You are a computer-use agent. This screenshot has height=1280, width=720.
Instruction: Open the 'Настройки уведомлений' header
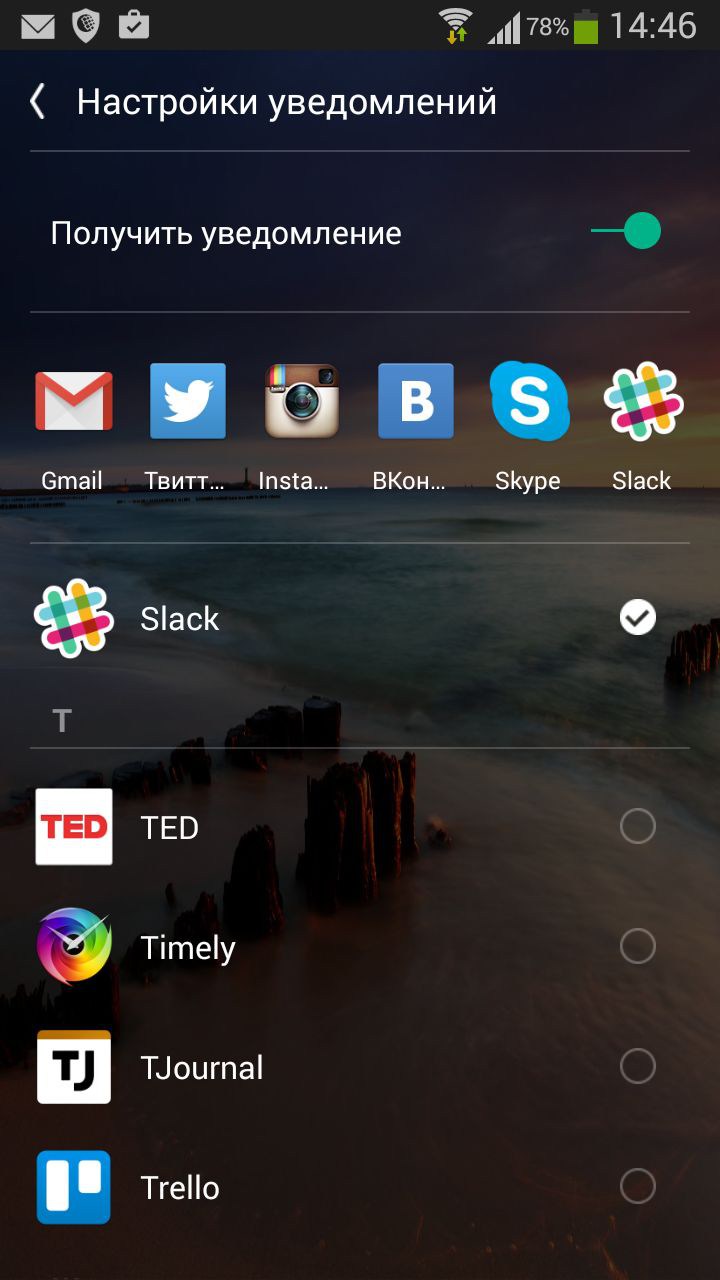[x=285, y=101]
